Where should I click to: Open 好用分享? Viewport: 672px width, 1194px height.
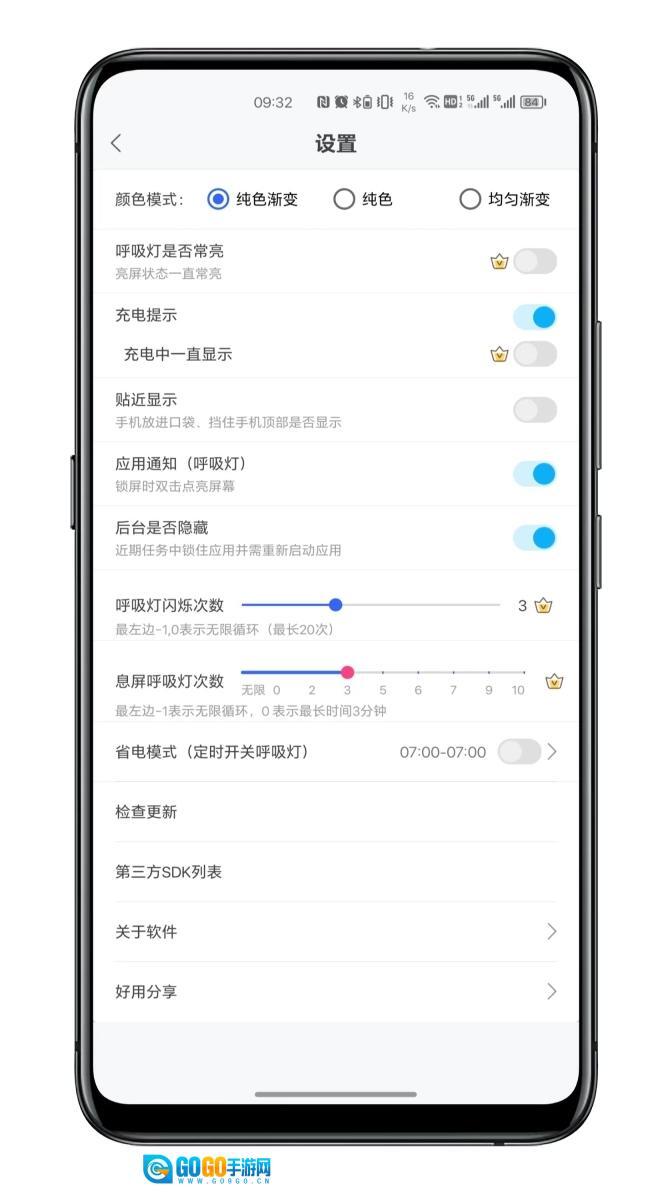pos(335,992)
